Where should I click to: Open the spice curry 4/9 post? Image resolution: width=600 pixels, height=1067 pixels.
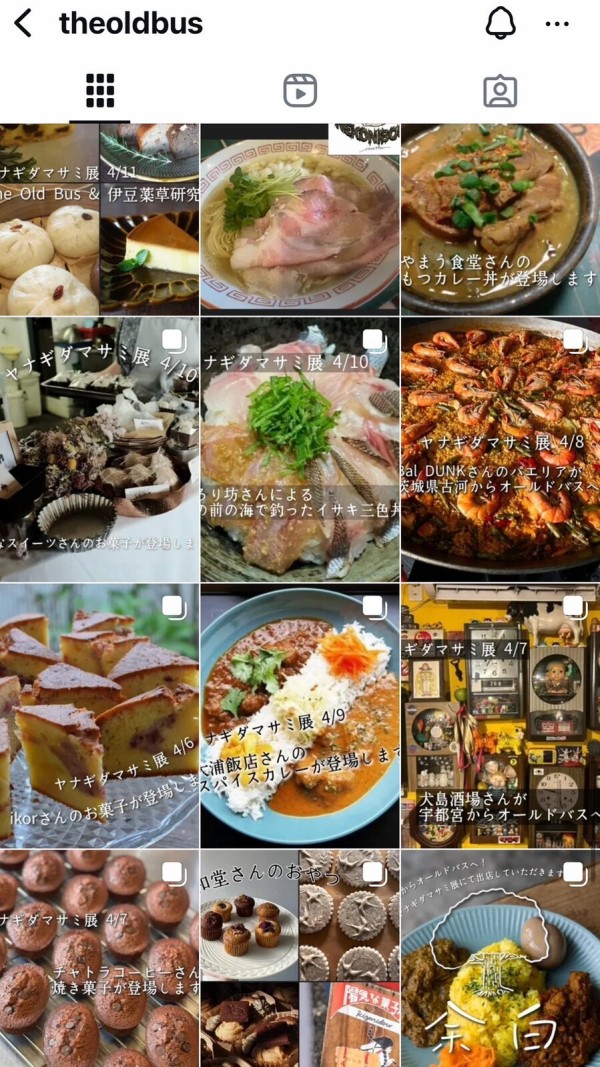coord(300,716)
